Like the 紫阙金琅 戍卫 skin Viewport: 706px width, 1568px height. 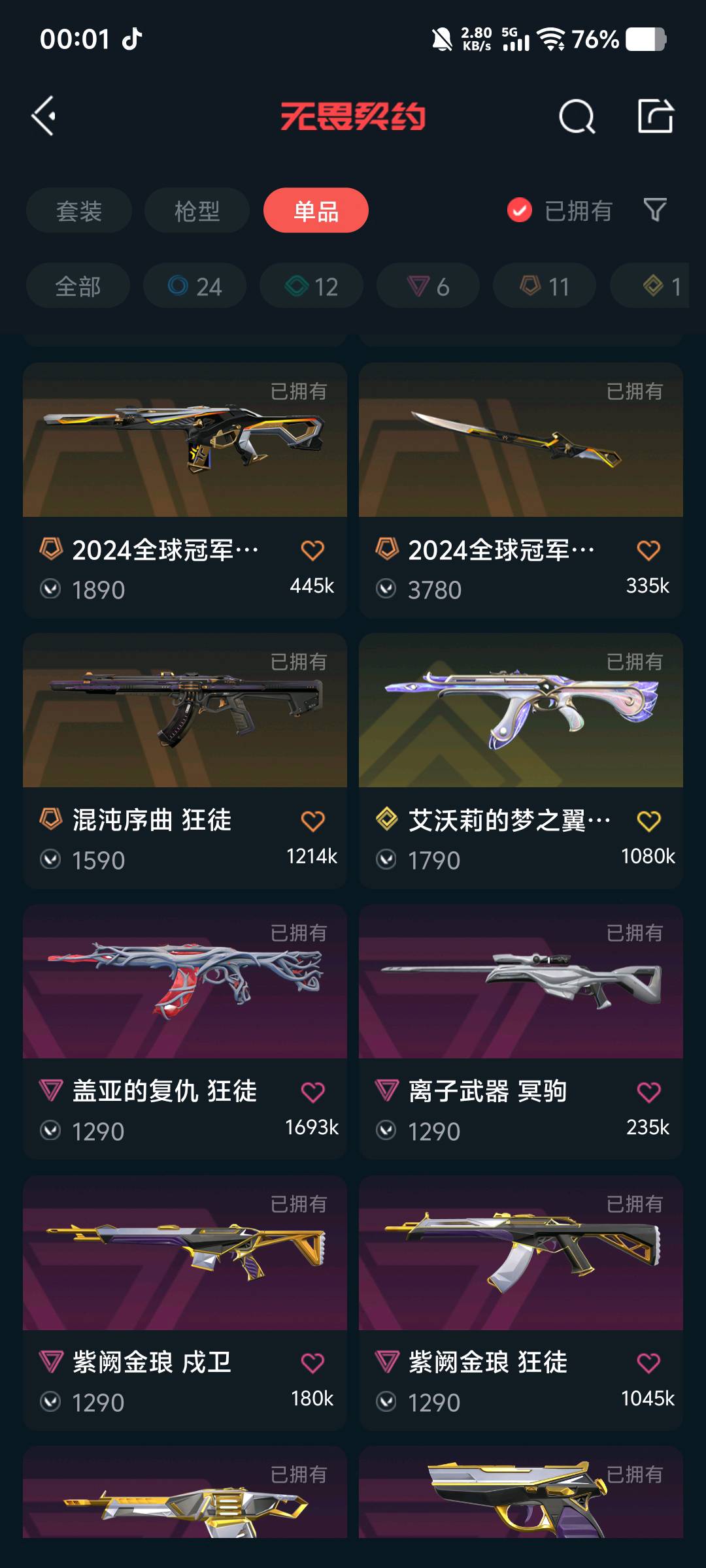[312, 1363]
